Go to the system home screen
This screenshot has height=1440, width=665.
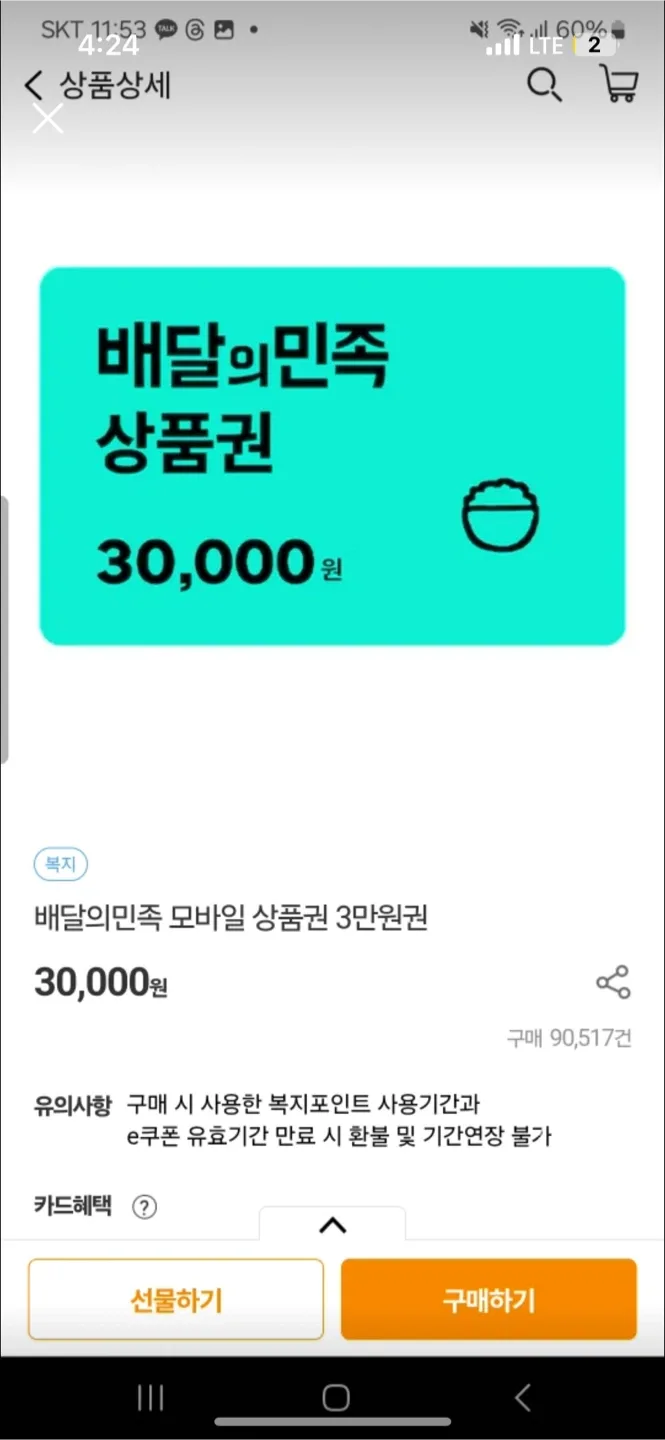tap(336, 1398)
